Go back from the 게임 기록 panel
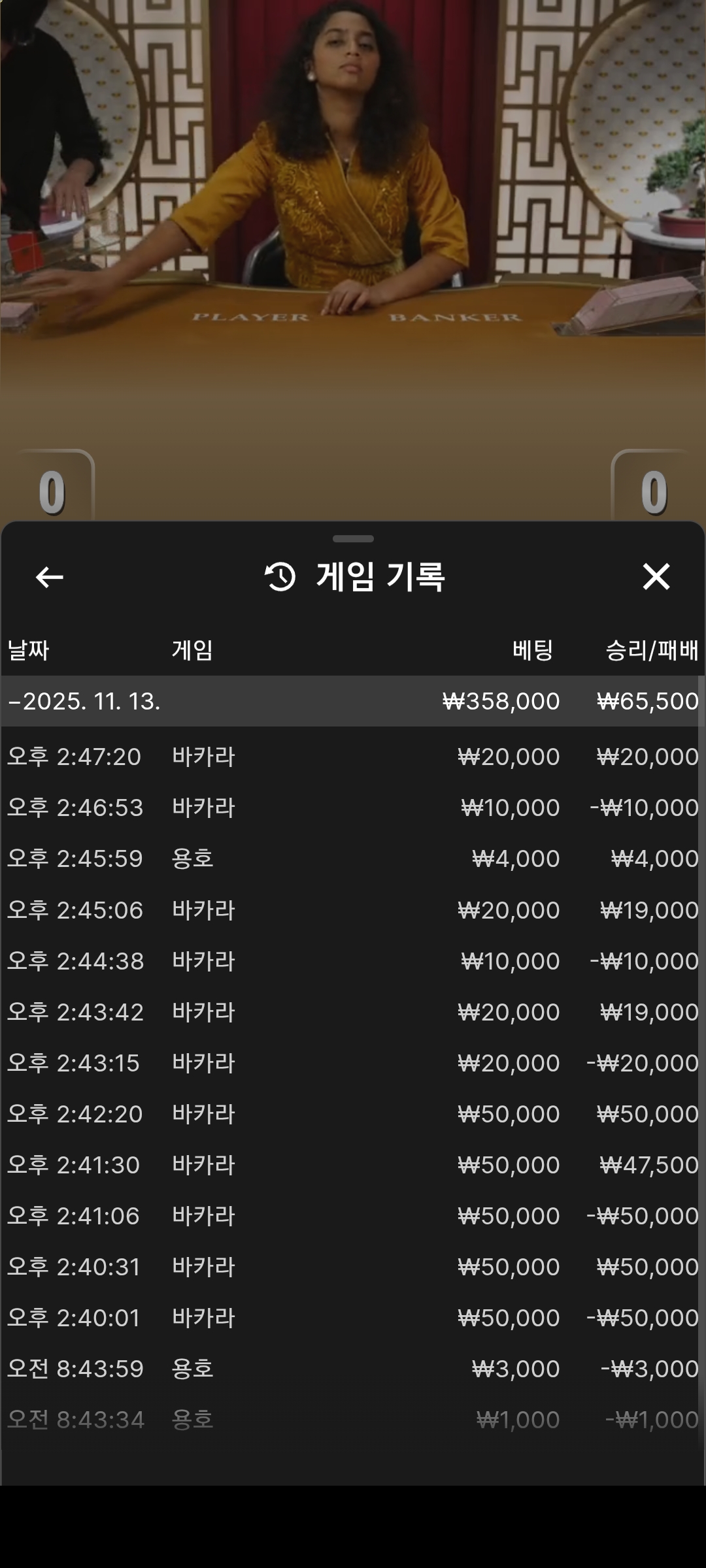706x1568 pixels. point(50,577)
